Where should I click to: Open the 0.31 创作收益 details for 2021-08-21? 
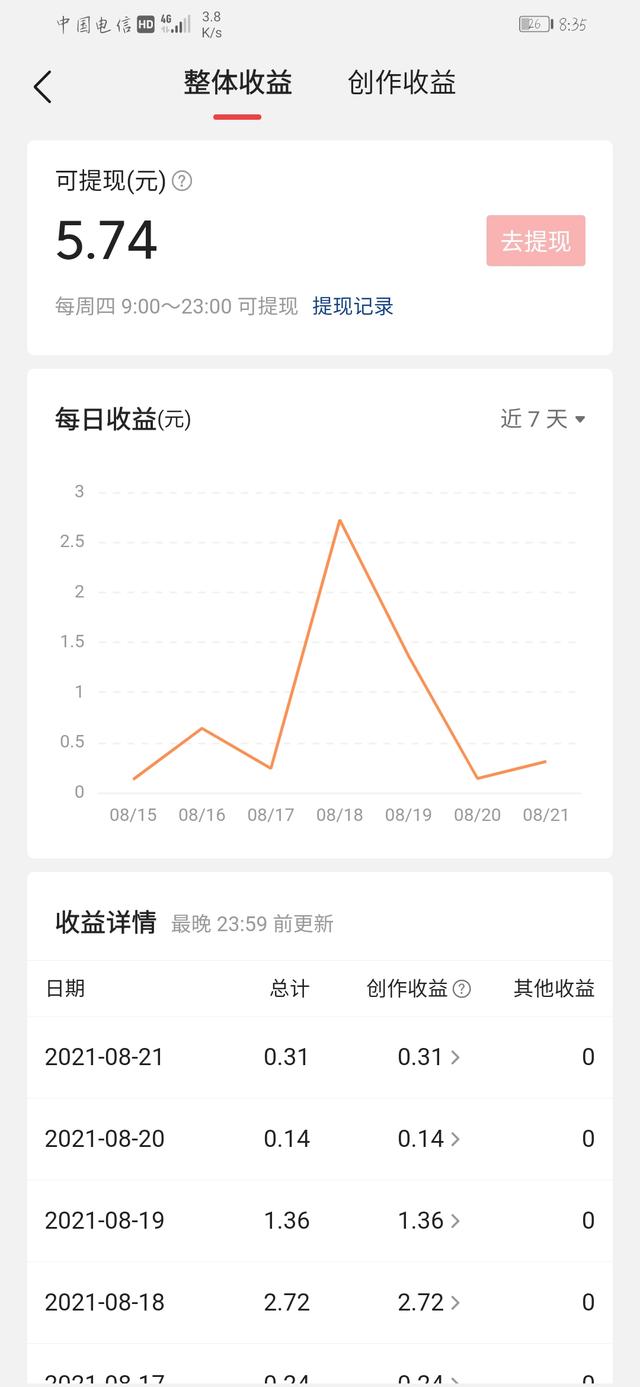tap(429, 1057)
